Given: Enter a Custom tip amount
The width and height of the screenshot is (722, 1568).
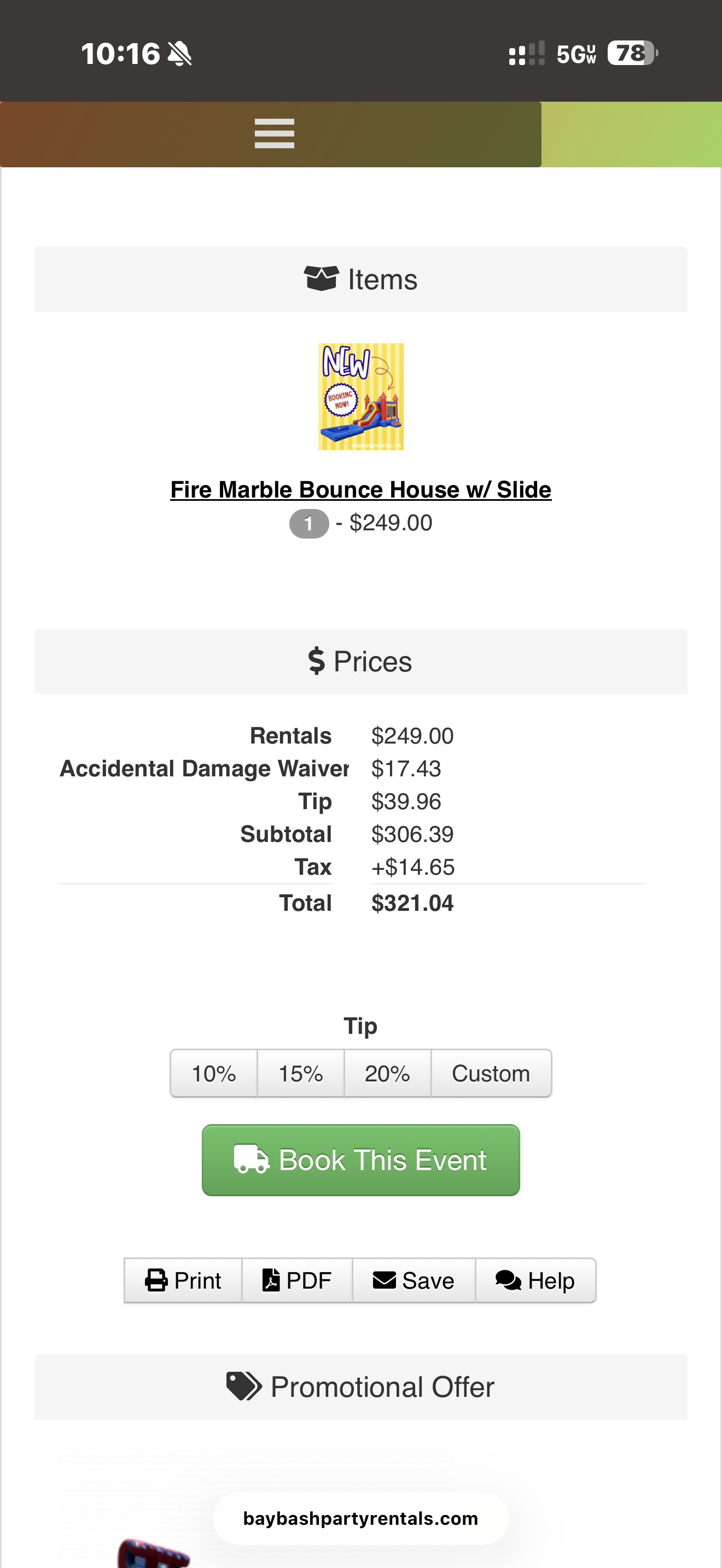Looking at the screenshot, I should (491, 1073).
